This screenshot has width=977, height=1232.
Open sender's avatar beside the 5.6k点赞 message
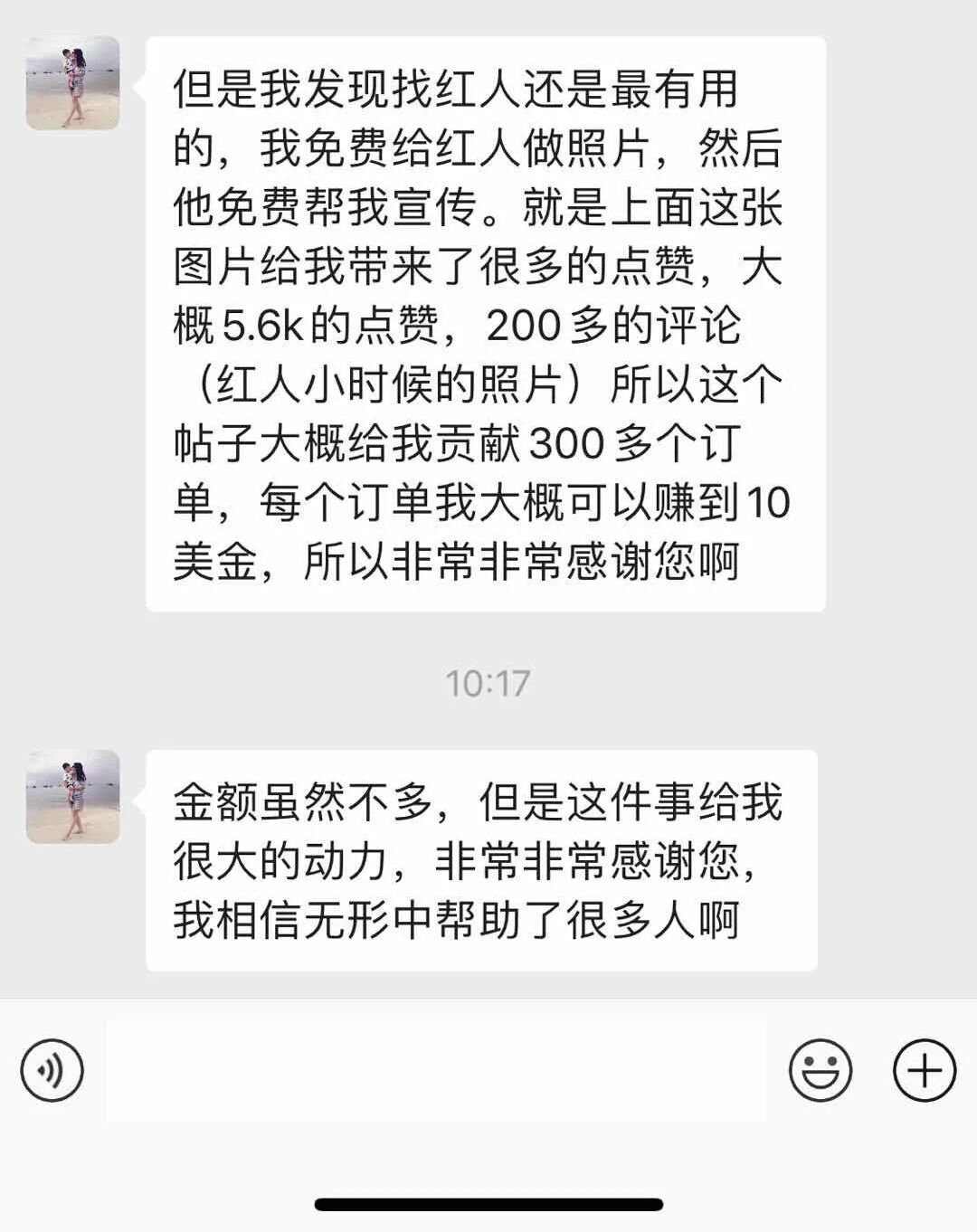point(72,83)
